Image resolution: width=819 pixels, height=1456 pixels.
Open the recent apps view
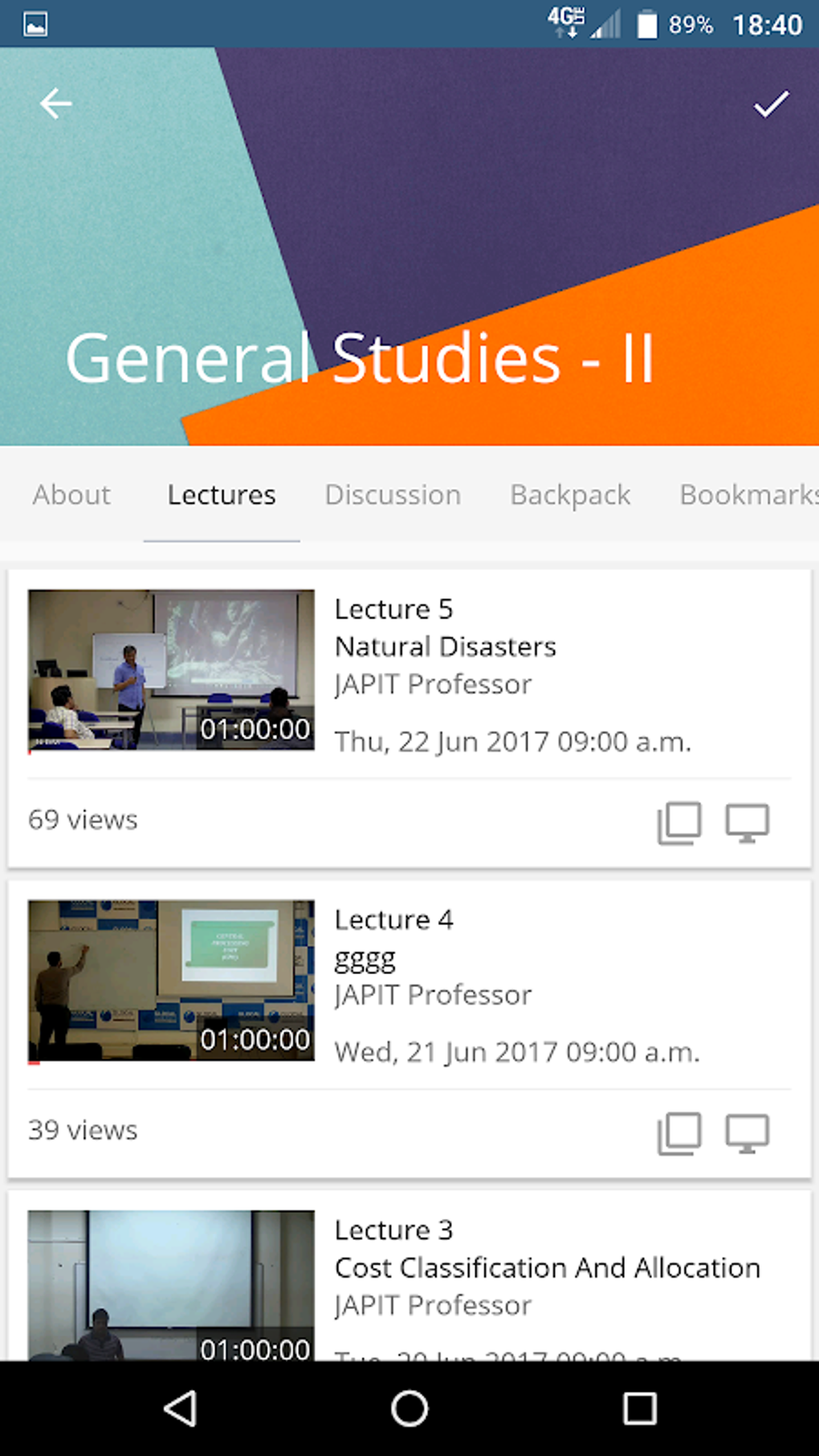640,1408
